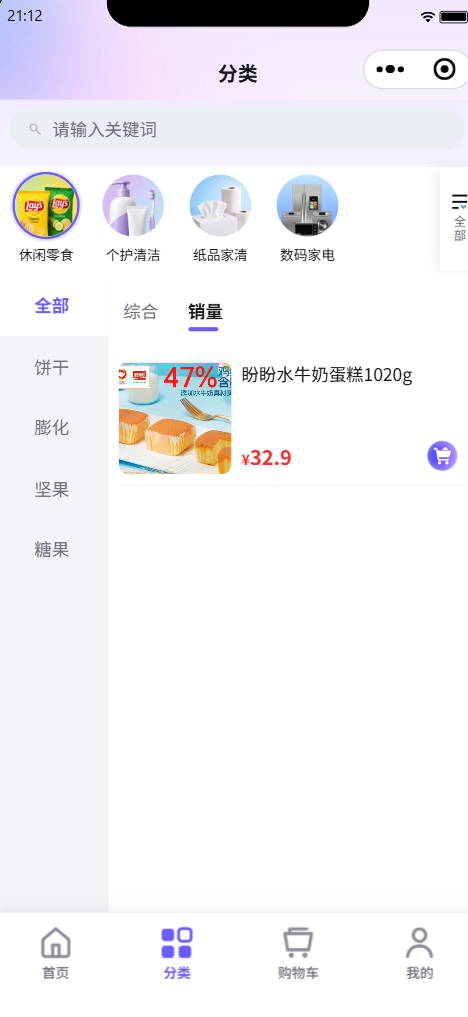
Task: Tap the keyword search field
Action: point(238,129)
